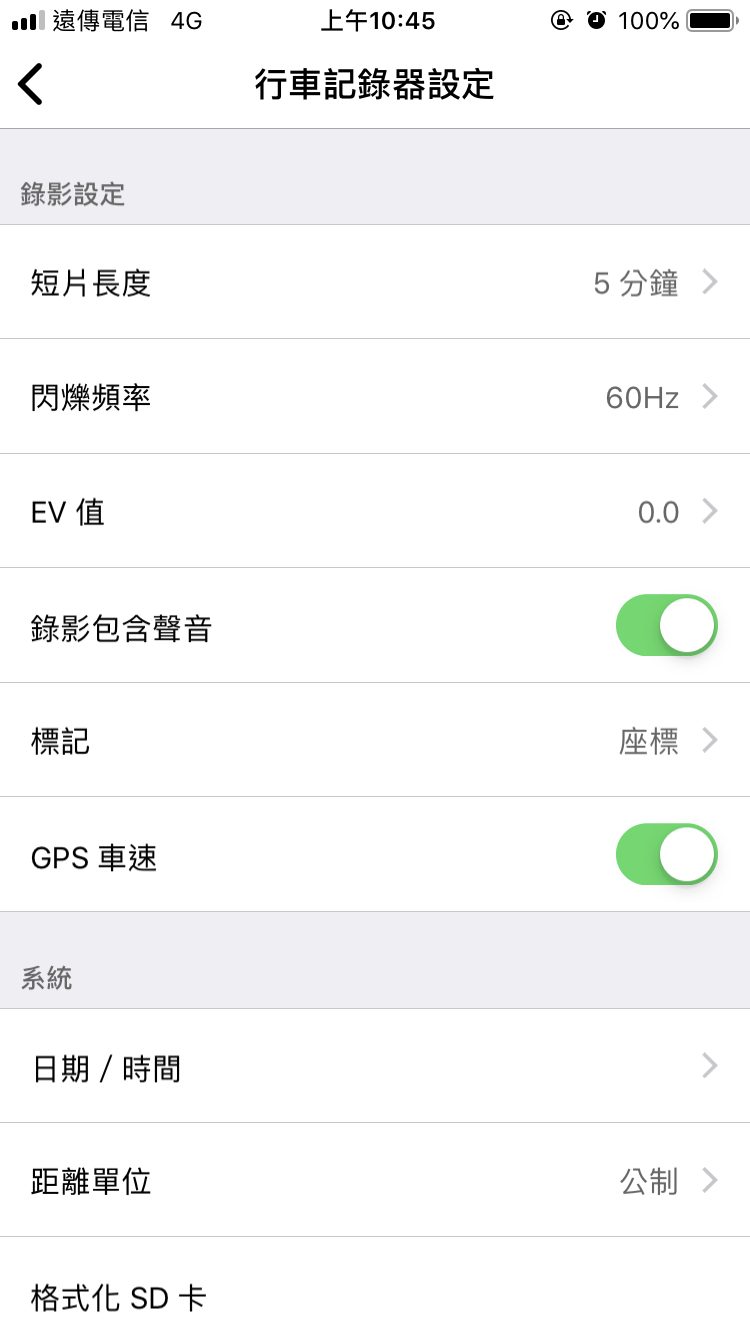Disable the GPS 車速 switch
This screenshot has height=1334, width=750.
[x=667, y=855]
